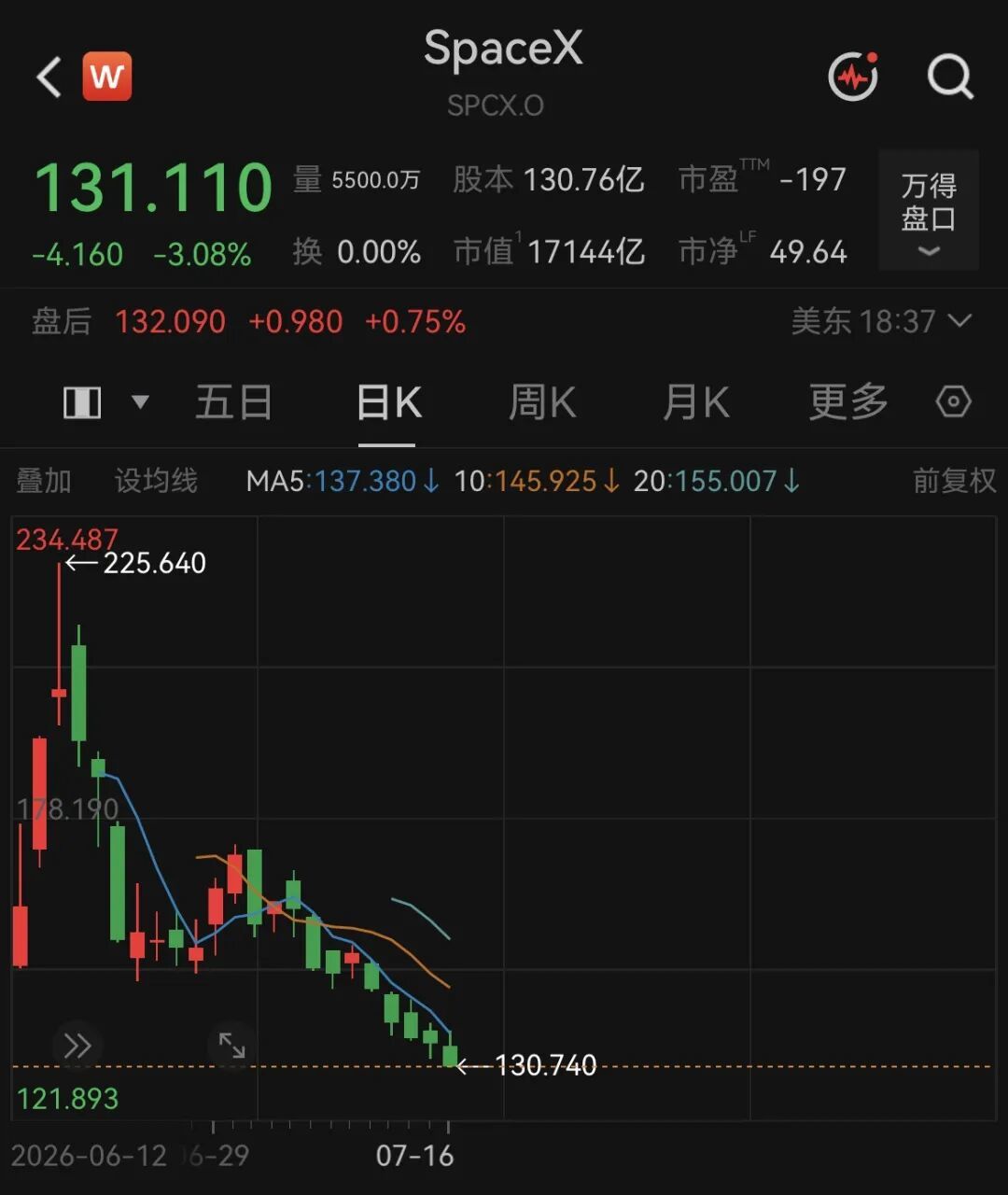
Task: Open the search magnifier icon
Action: [x=950, y=77]
